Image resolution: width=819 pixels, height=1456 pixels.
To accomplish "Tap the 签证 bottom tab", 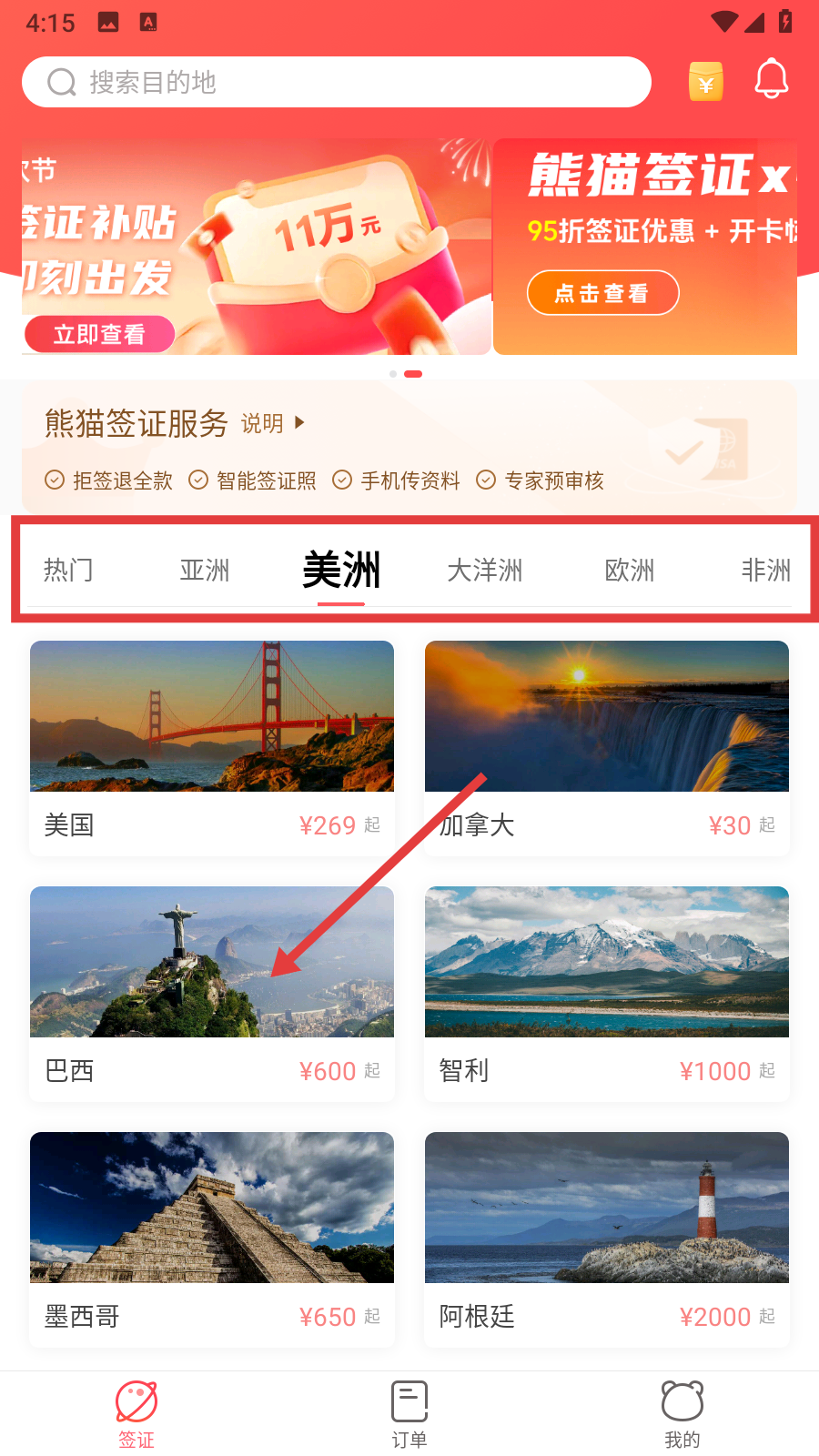I will pyautogui.click(x=136, y=1413).
